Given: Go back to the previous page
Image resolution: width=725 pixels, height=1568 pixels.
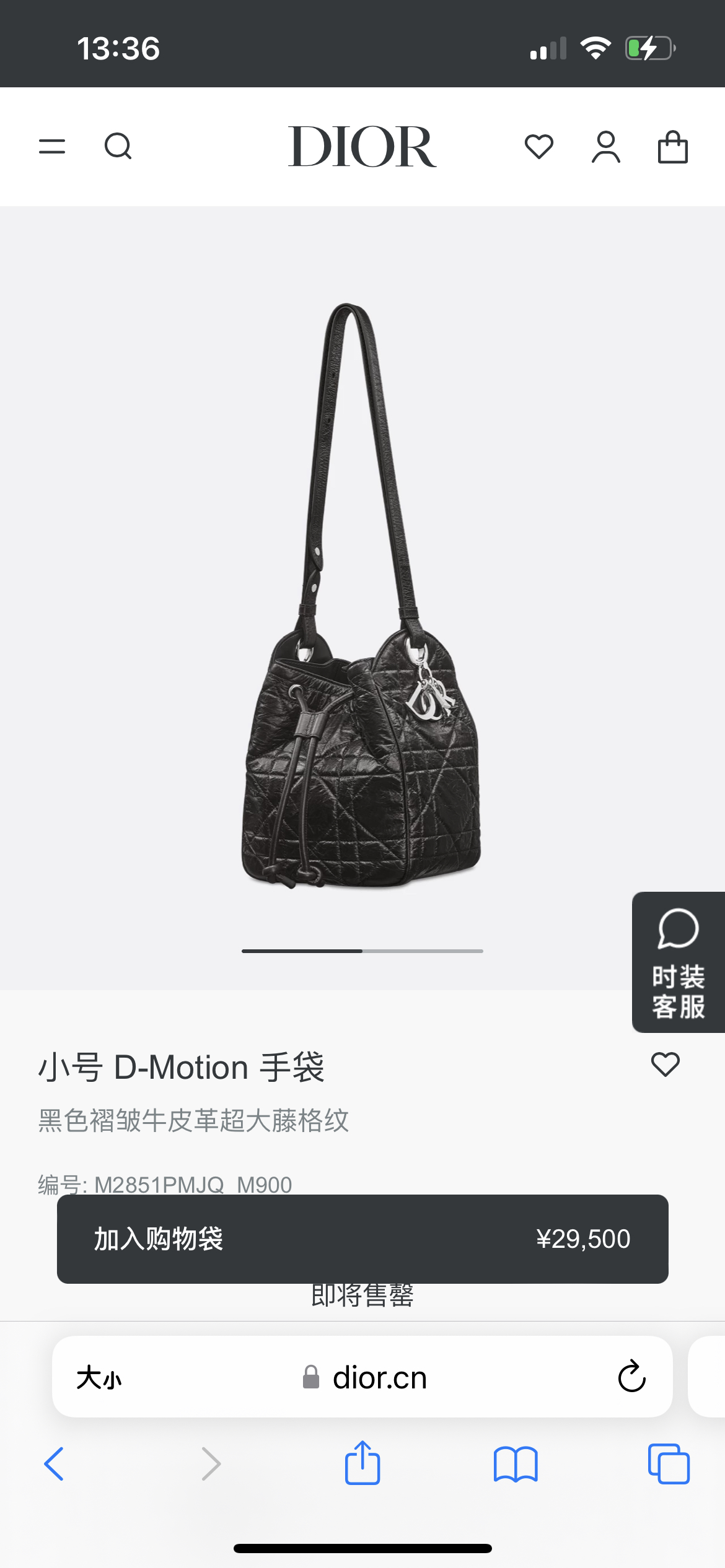Looking at the screenshot, I should tap(55, 1464).
